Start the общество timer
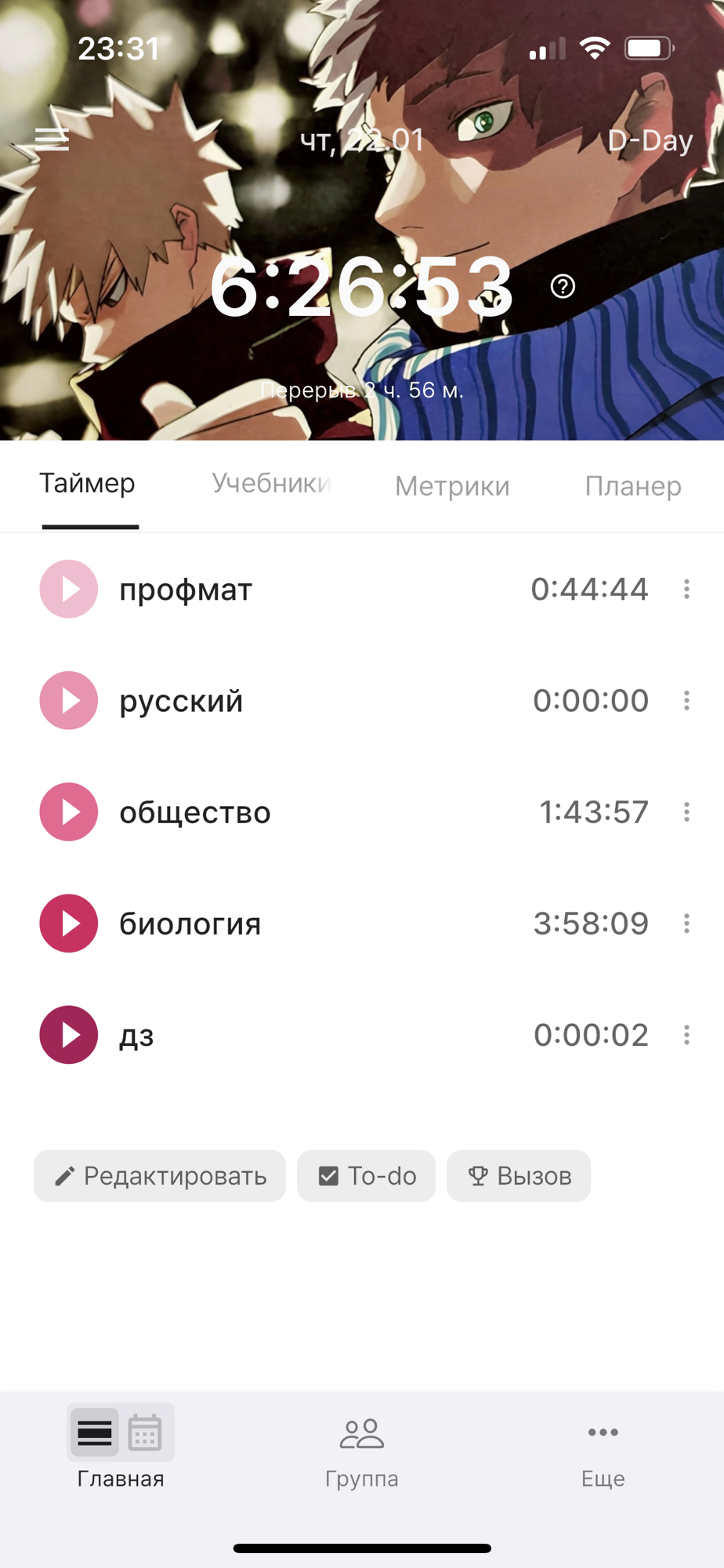724x1568 pixels. (69, 812)
